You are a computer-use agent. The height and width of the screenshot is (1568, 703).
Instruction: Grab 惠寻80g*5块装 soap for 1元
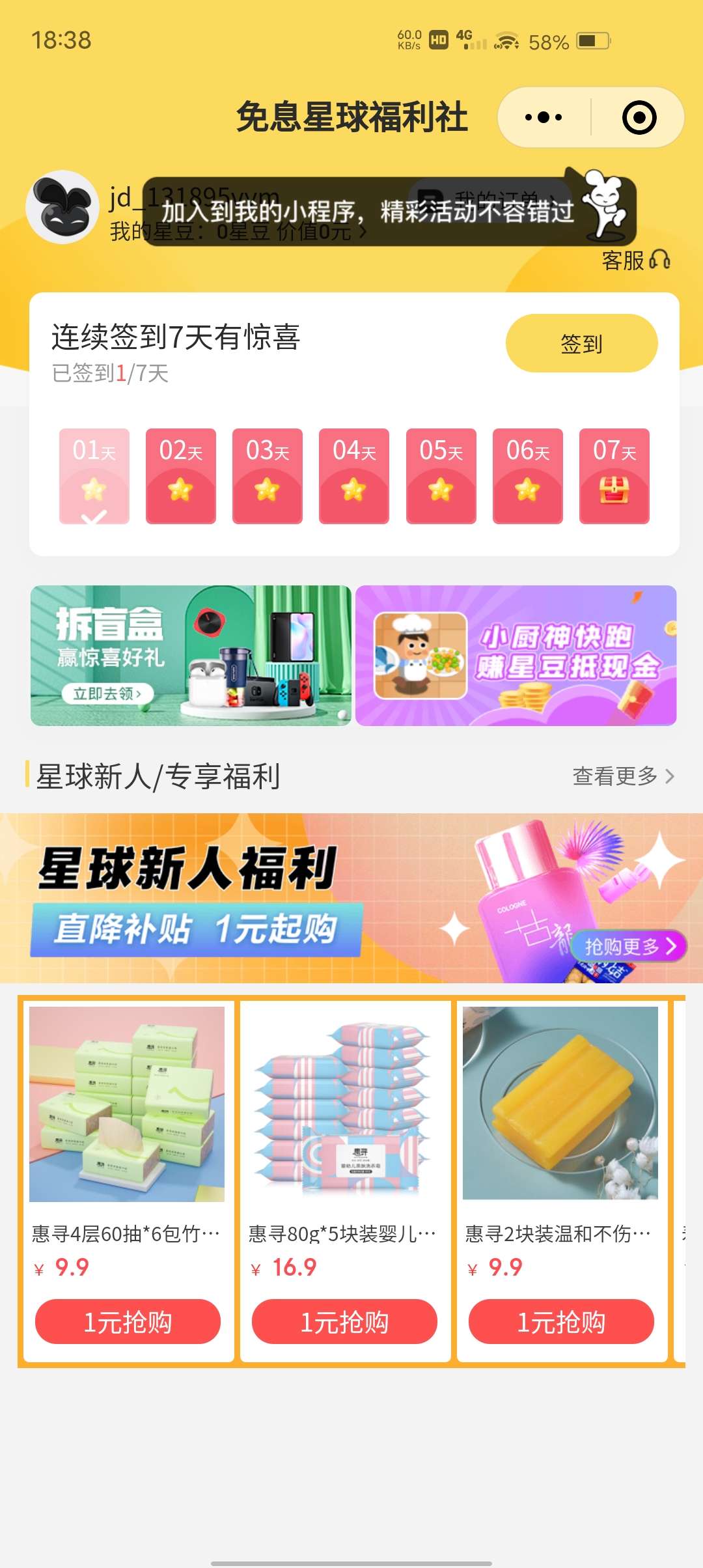pyautogui.click(x=344, y=1321)
